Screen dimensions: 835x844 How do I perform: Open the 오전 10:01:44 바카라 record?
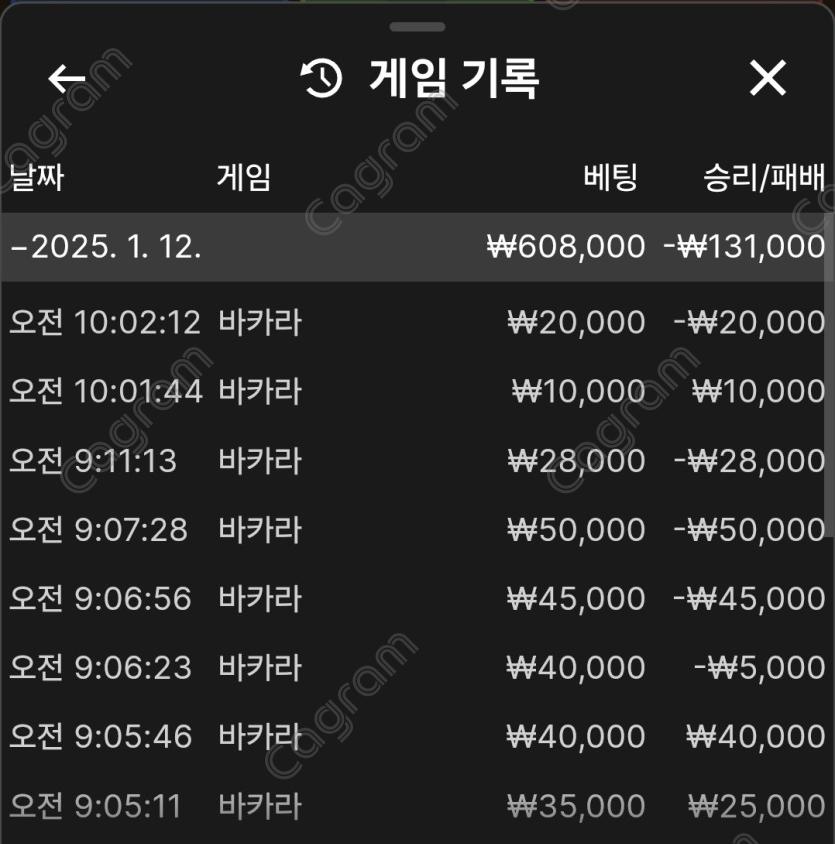(x=415, y=391)
